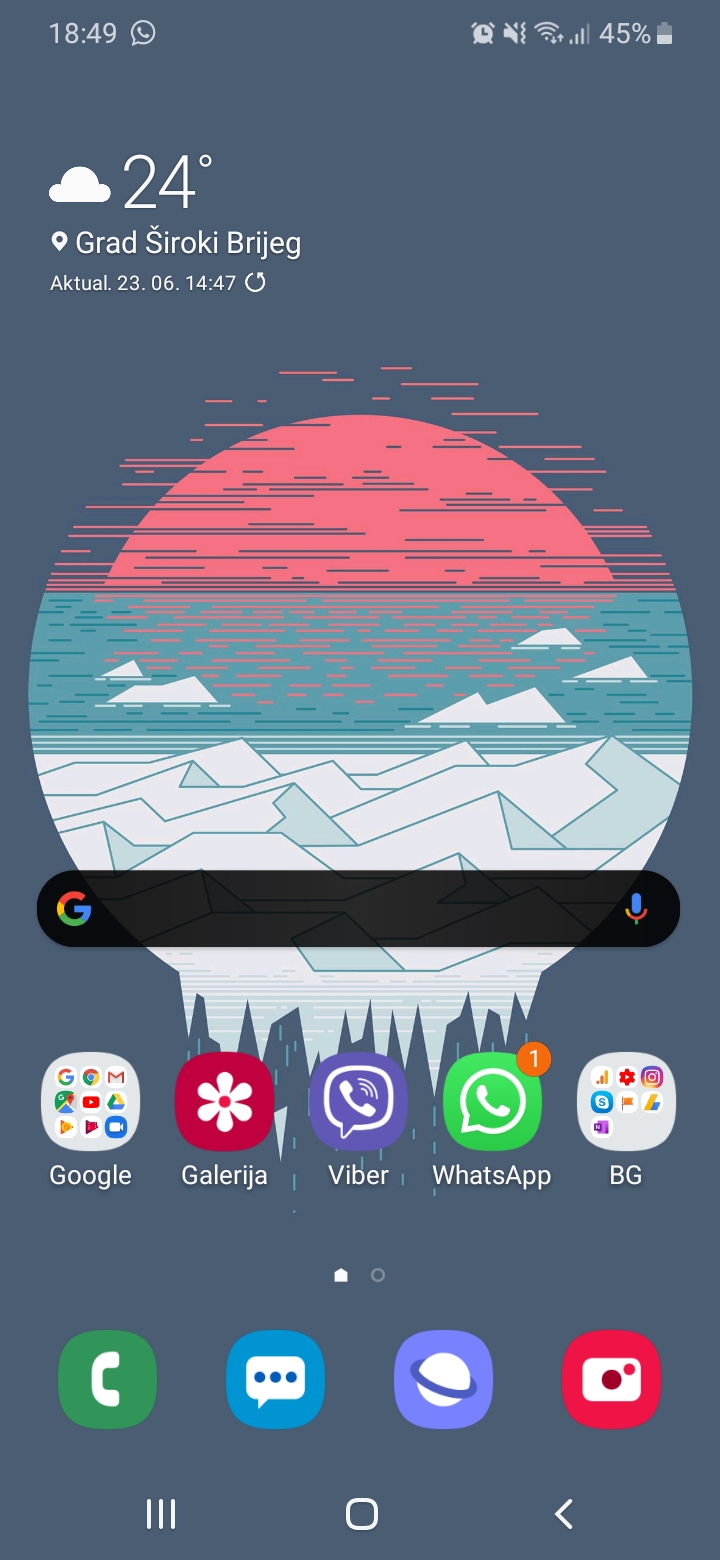Refresh the weather widget
Screen dimensions: 720x1560
(x=256, y=282)
